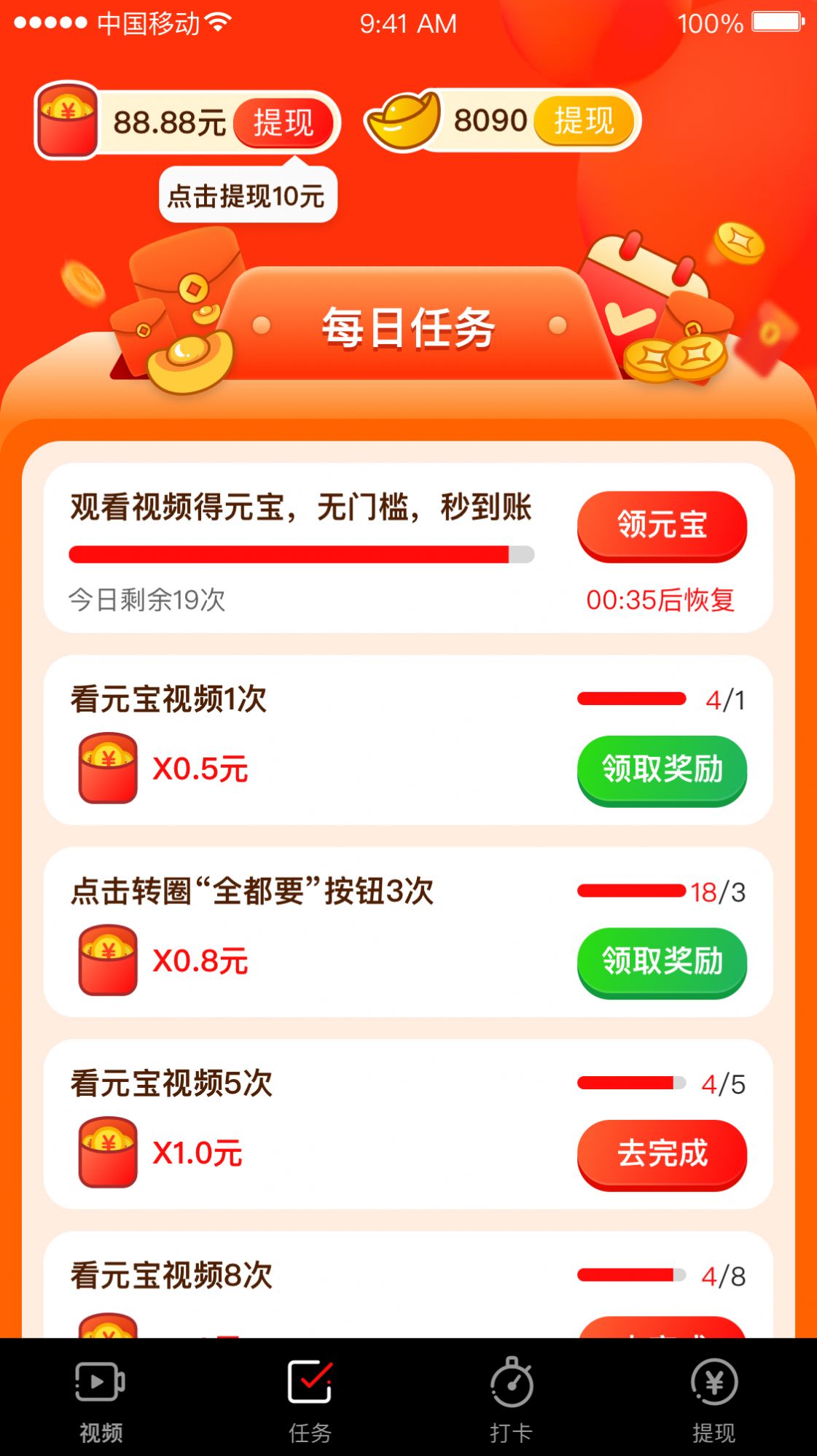817x1456 pixels.
Task: Claim 领取奖励 for 看元宝视频1次
Action: click(662, 769)
